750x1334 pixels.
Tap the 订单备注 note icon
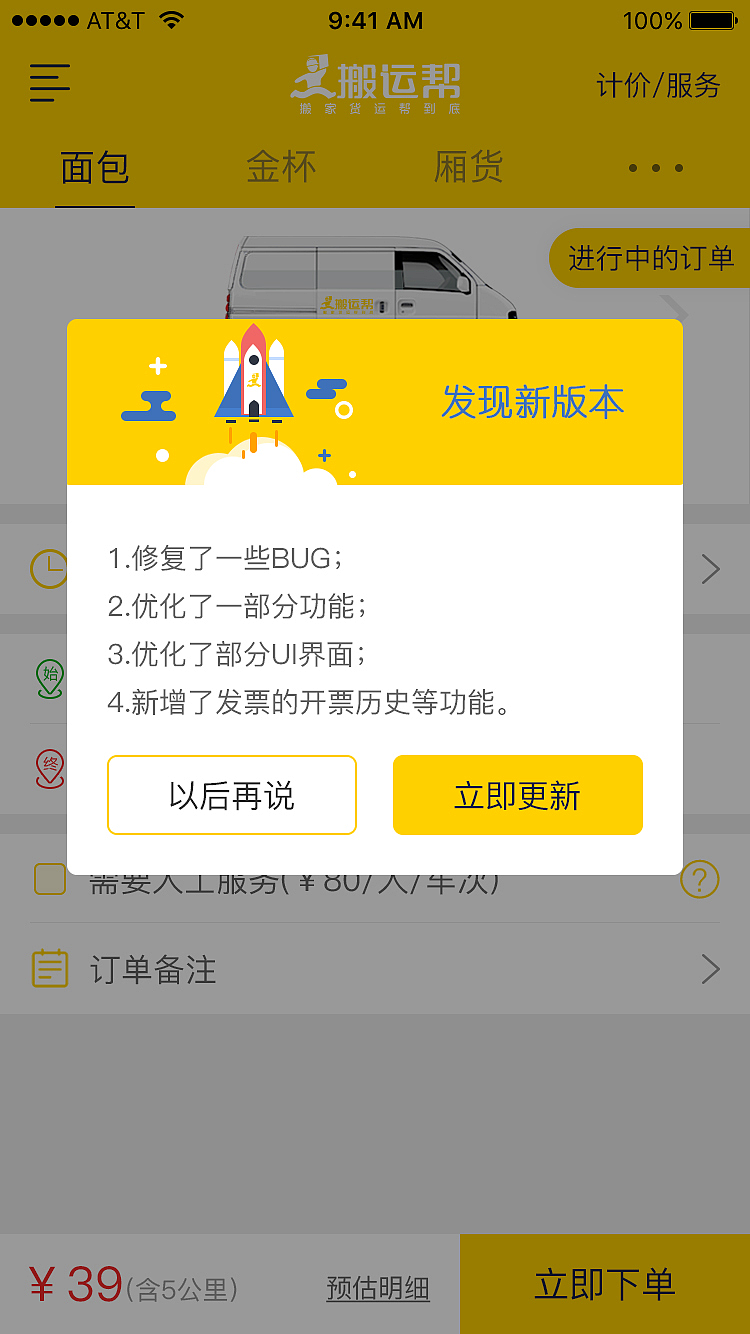click(x=49, y=968)
